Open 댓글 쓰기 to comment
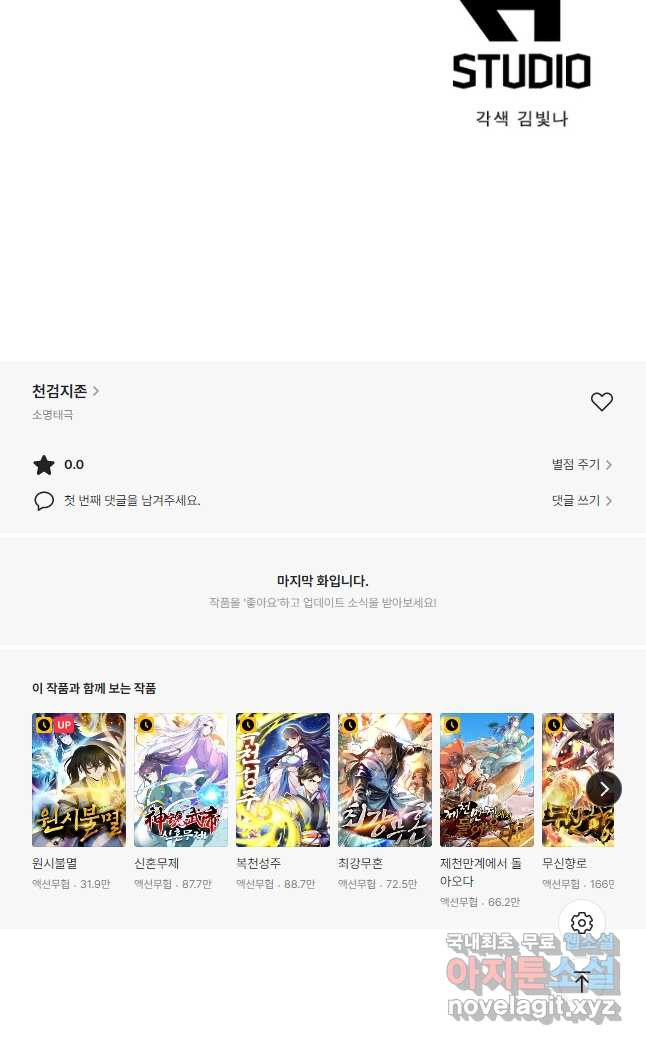The image size is (646, 1045). click(x=581, y=501)
